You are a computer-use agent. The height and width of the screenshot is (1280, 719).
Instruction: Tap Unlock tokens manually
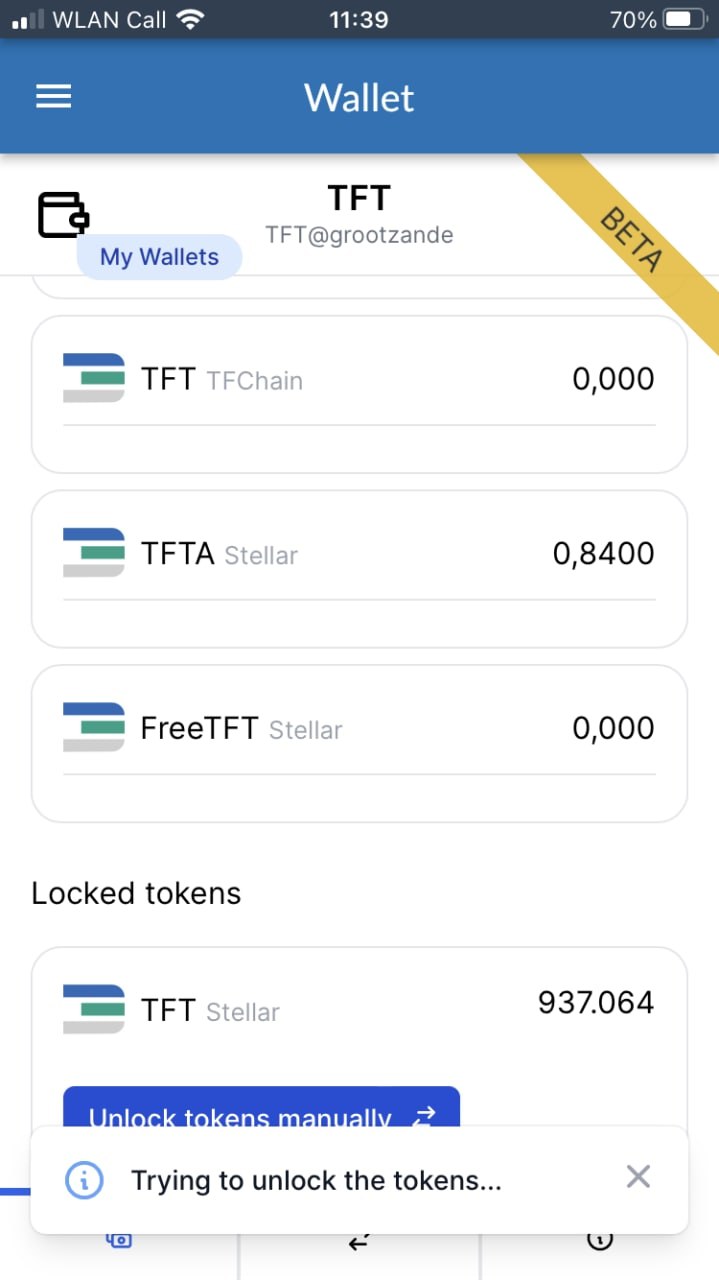pyautogui.click(x=261, y=1107)
